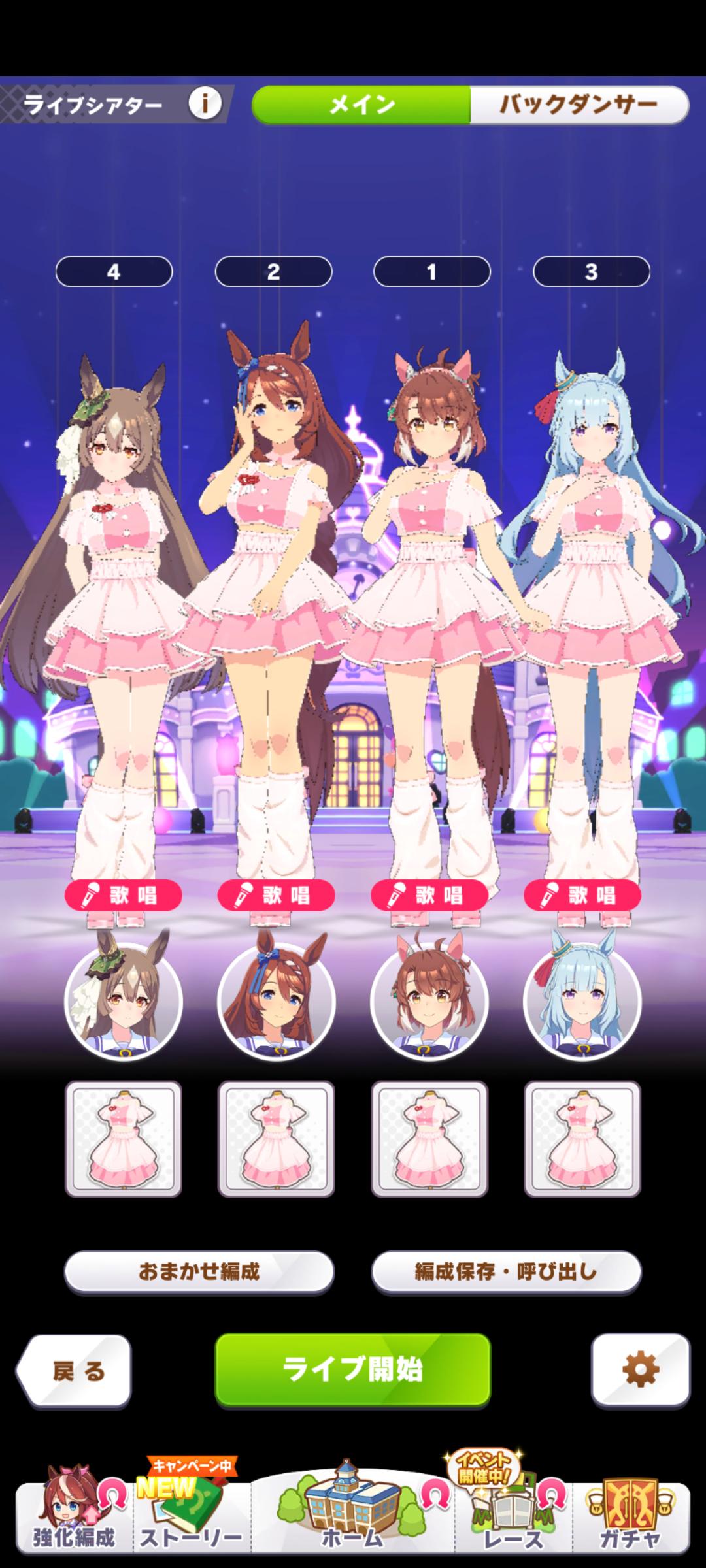Start the live with ライブ開始
The height and width of the screenshot is (1568, 706).
point(352,1369)
